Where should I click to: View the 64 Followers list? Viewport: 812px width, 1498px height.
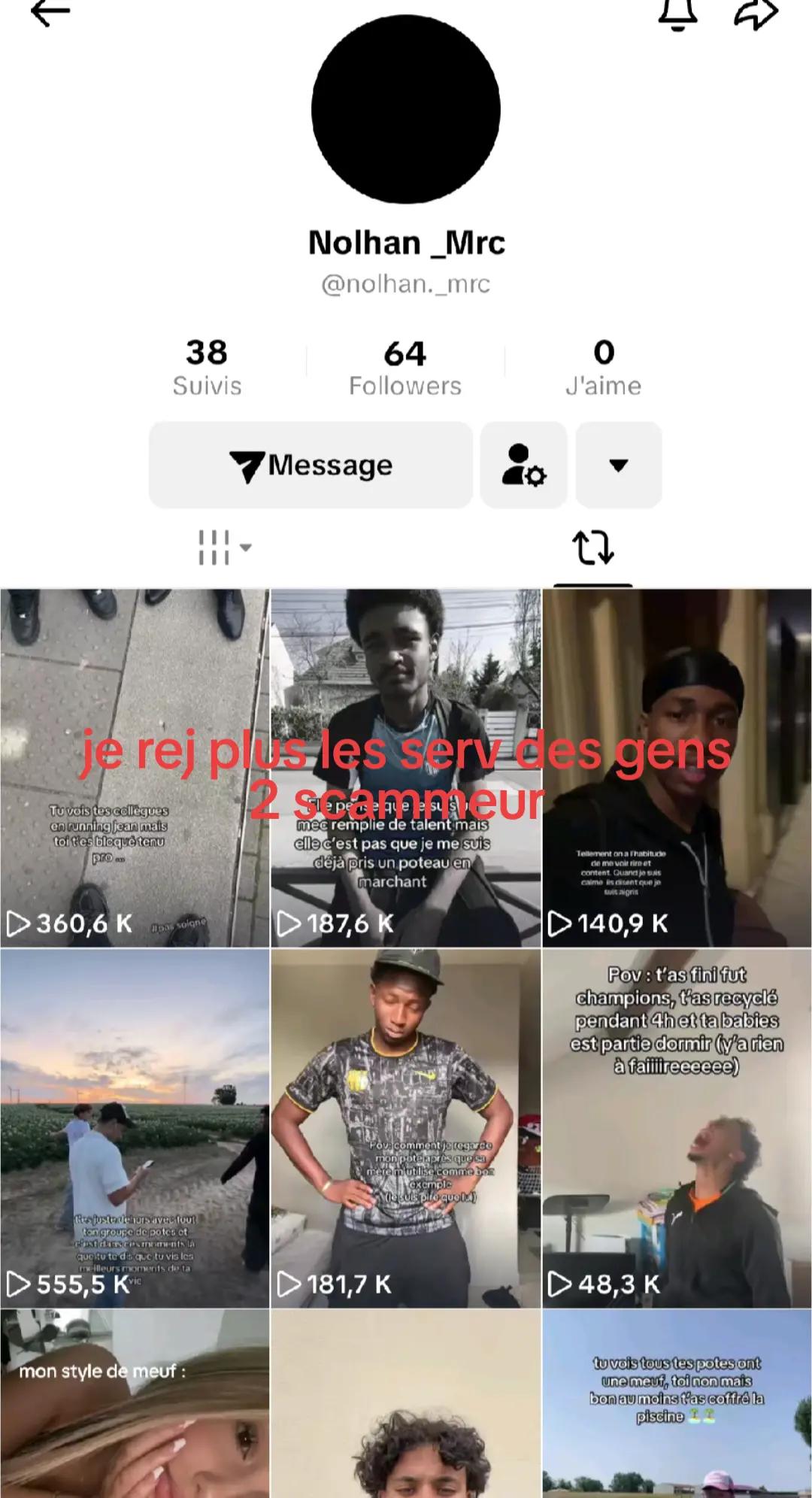(x=405, y=368)
